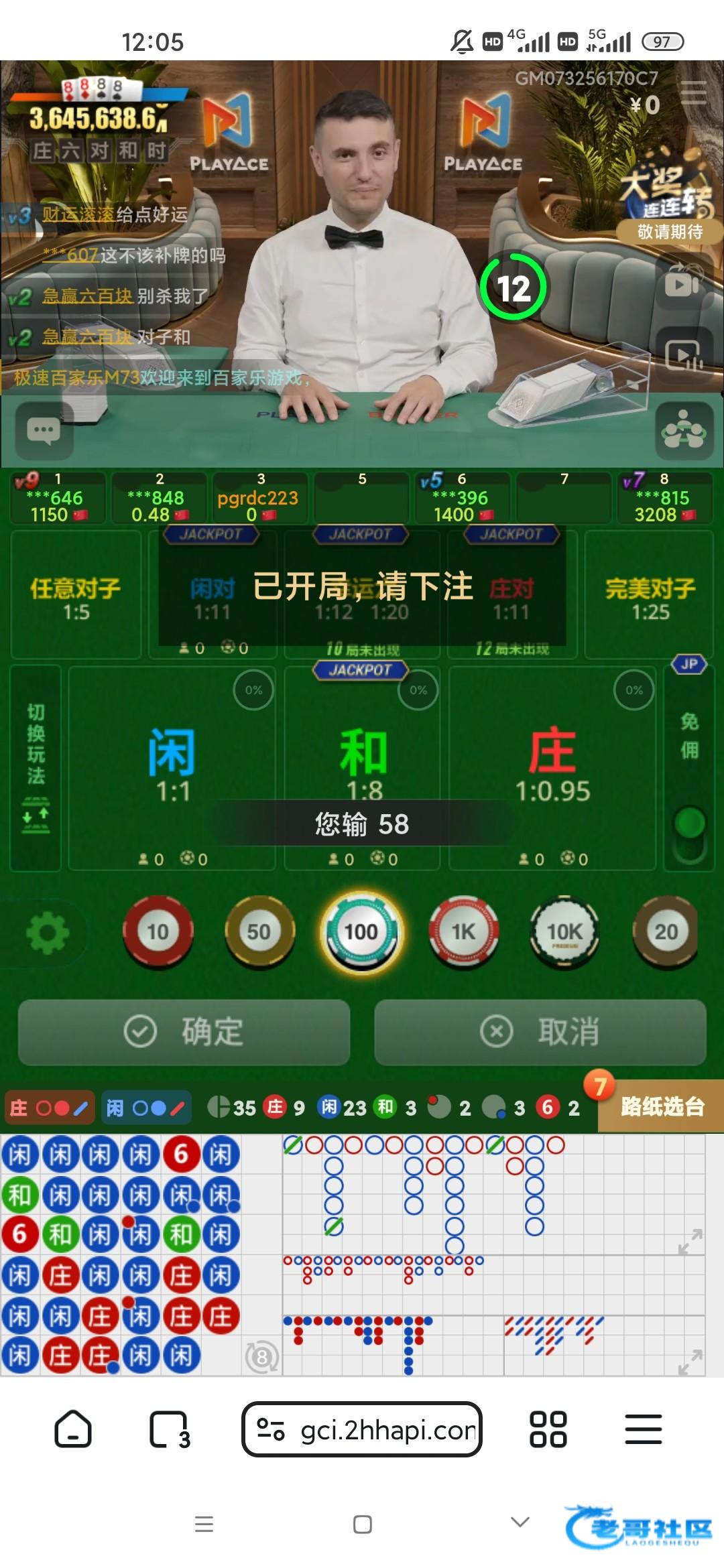
Task: Confirm bet with 确定
Action: click(184, 1031)
